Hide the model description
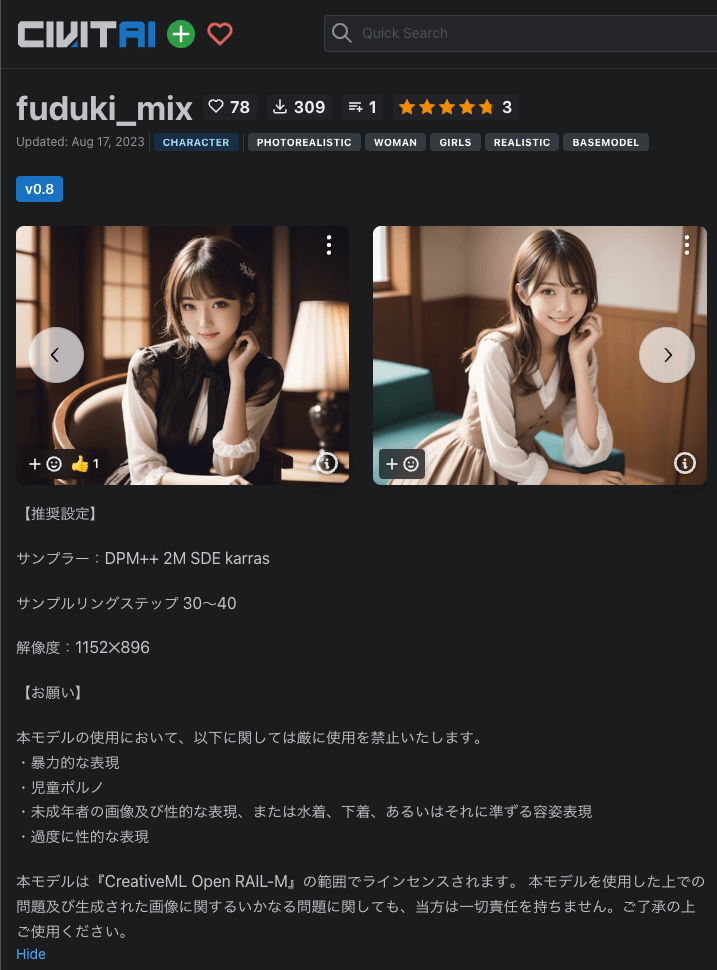The image size is (717, 970). click(x=31, y=954)
